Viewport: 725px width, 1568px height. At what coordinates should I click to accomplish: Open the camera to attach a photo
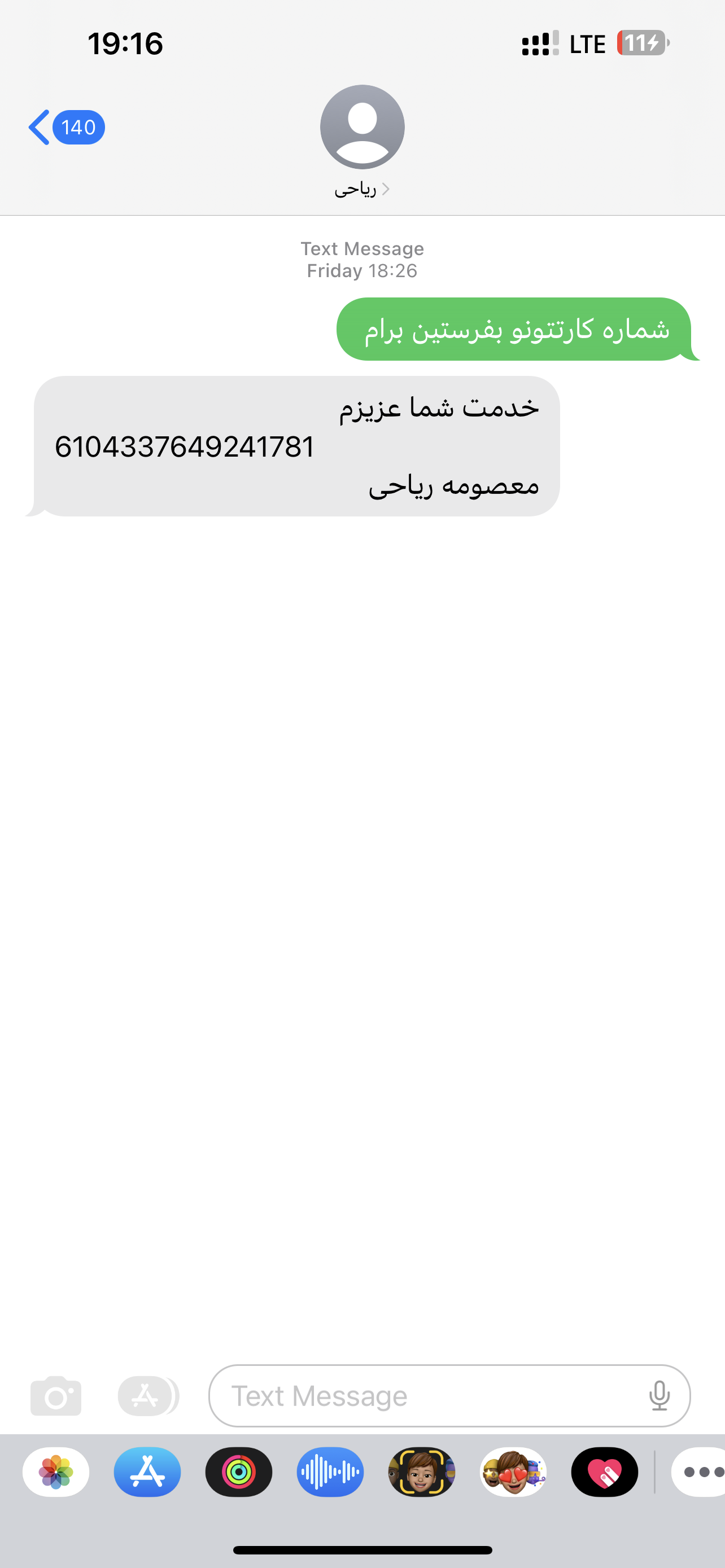tap(56, 1395)
